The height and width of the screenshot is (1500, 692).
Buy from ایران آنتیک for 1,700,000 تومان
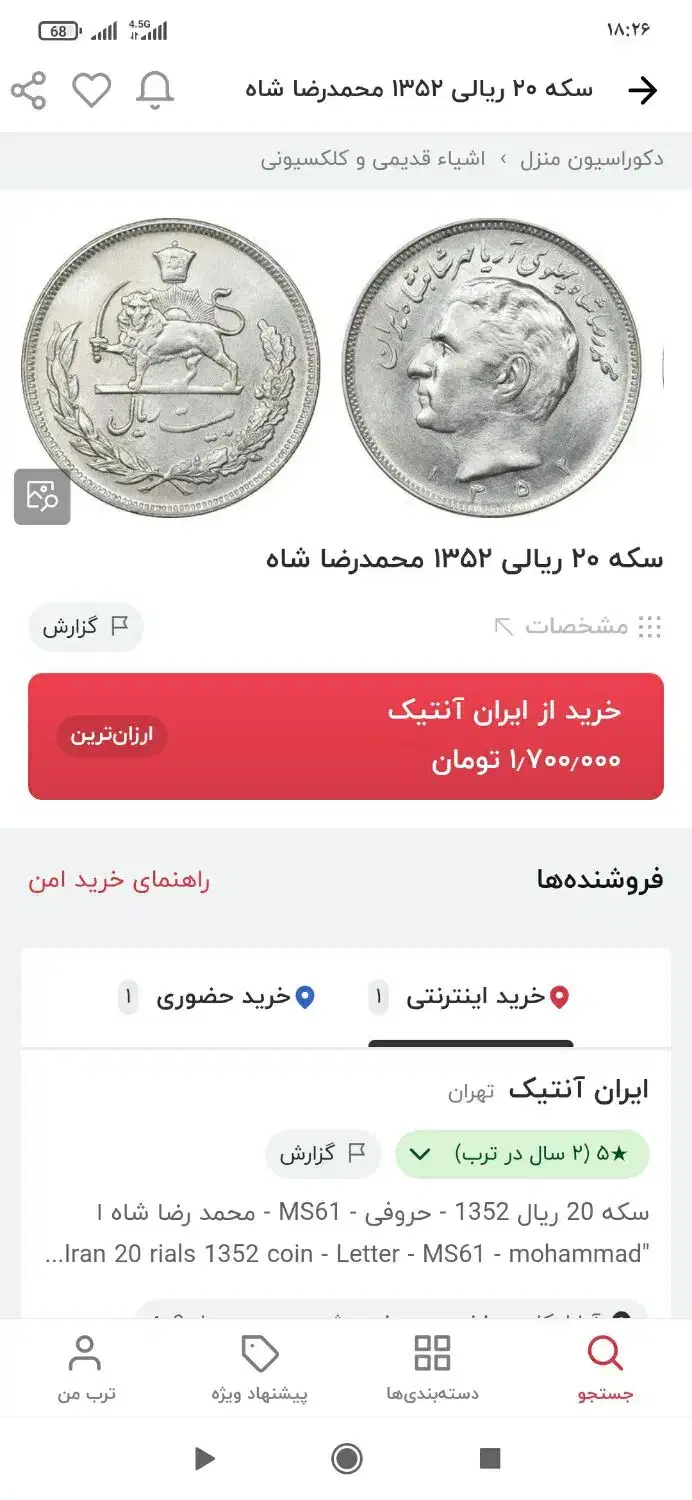click(x=346, y=736)
